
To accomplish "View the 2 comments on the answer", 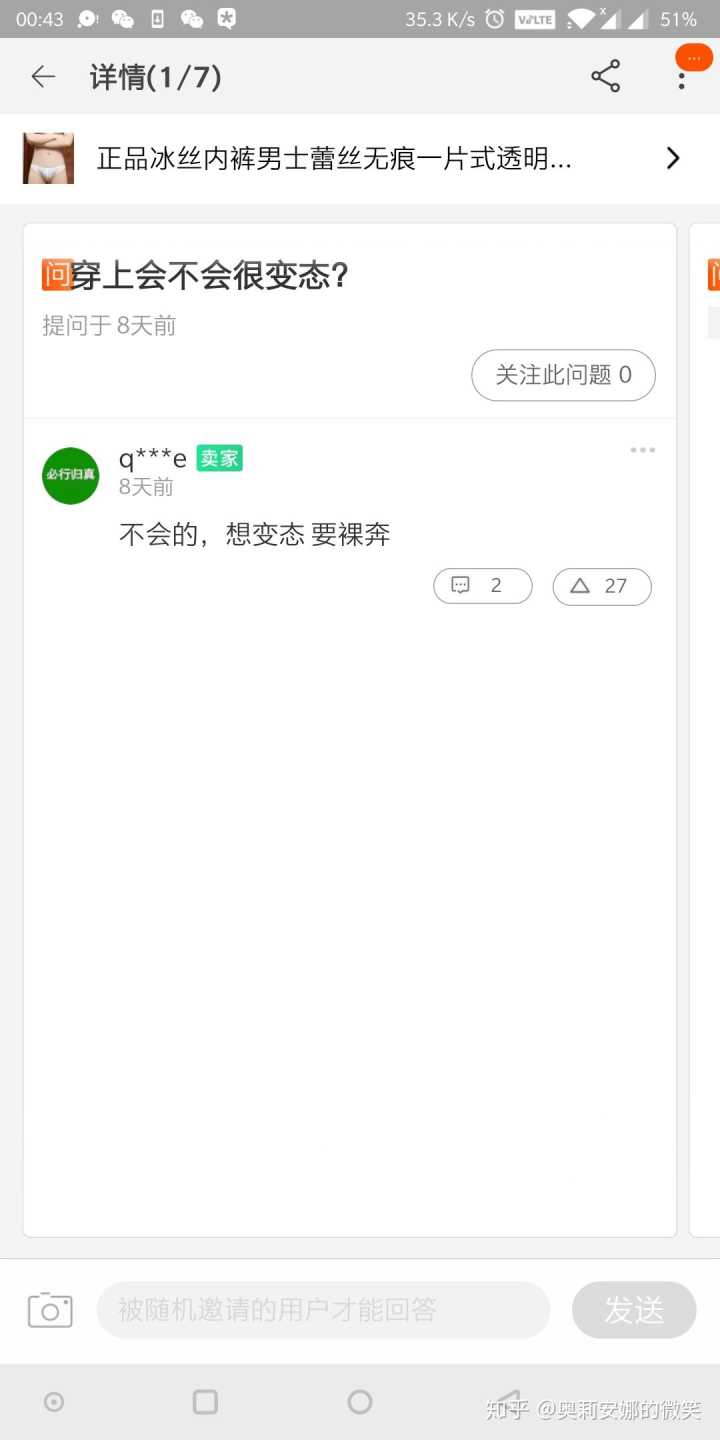I will point(482,586).
